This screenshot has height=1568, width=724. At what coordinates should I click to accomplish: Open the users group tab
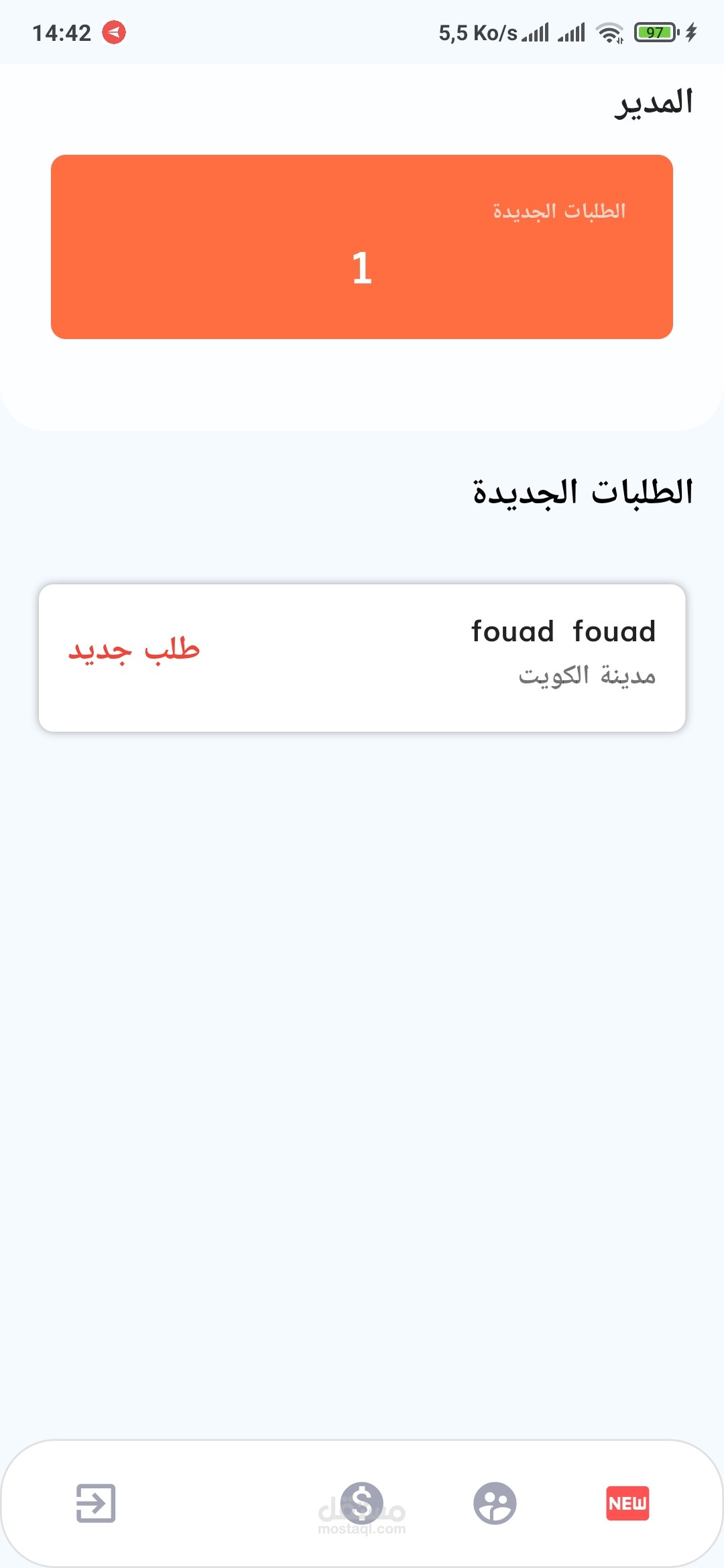point(495,1503)
